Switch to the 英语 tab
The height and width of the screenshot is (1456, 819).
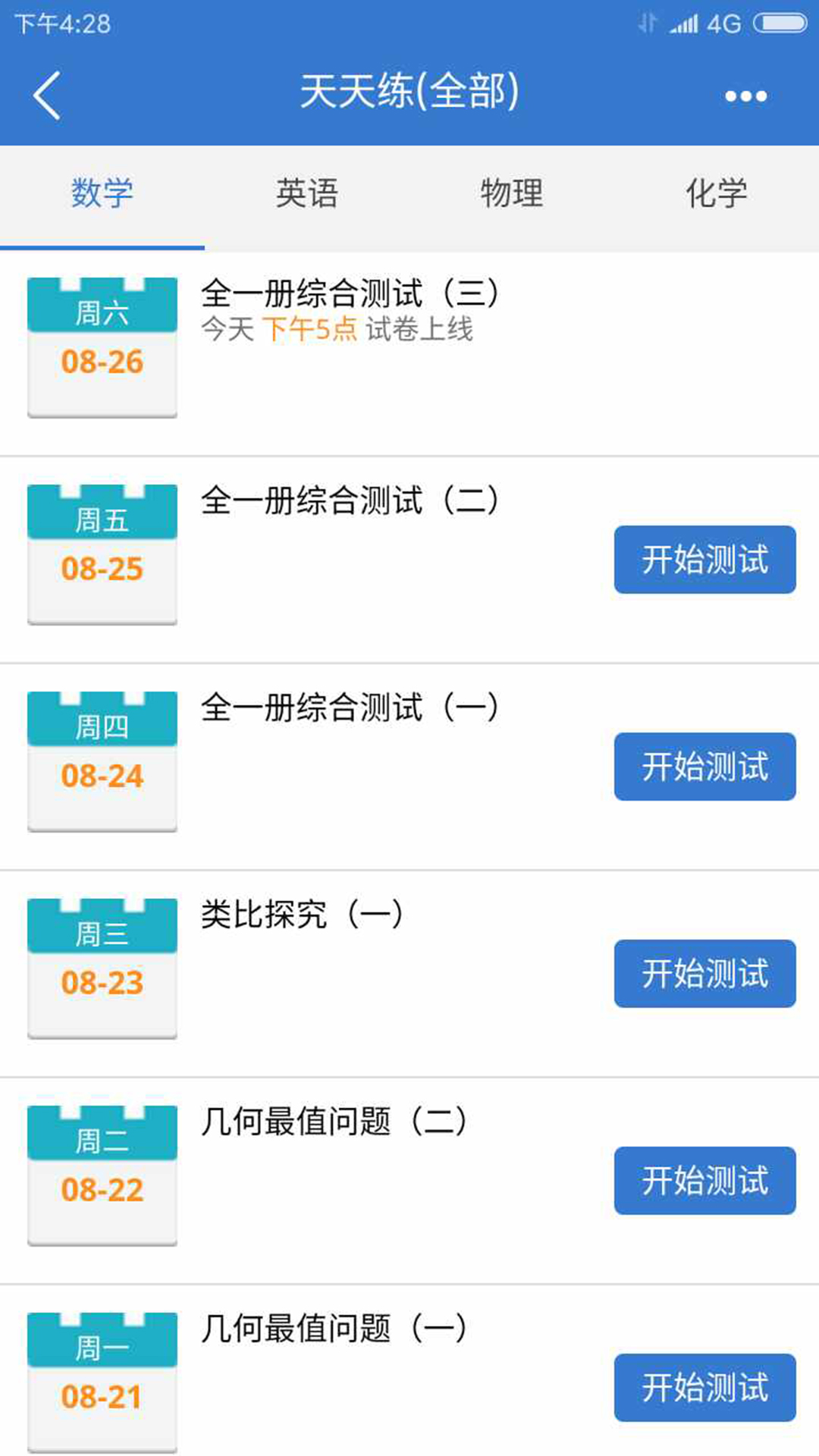[x=307, y=193]
